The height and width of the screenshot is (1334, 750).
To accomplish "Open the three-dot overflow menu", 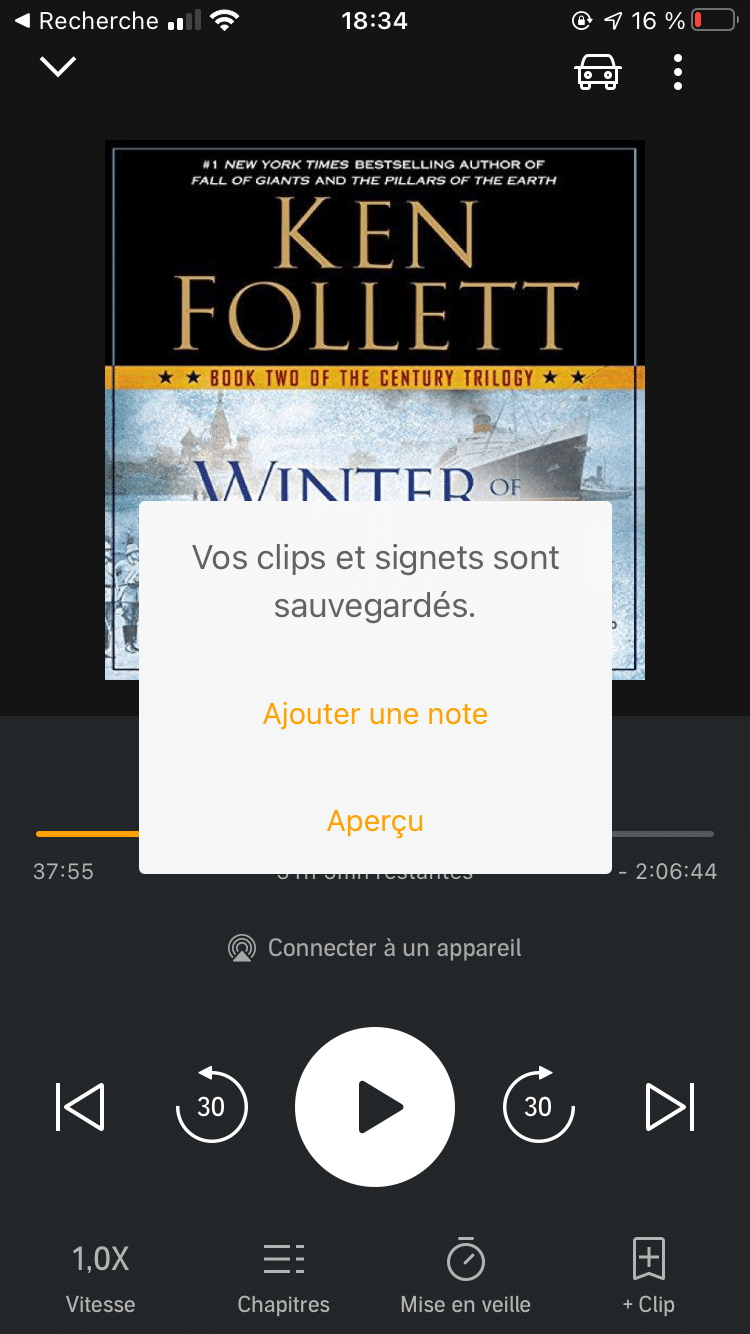I will point(678,72).
